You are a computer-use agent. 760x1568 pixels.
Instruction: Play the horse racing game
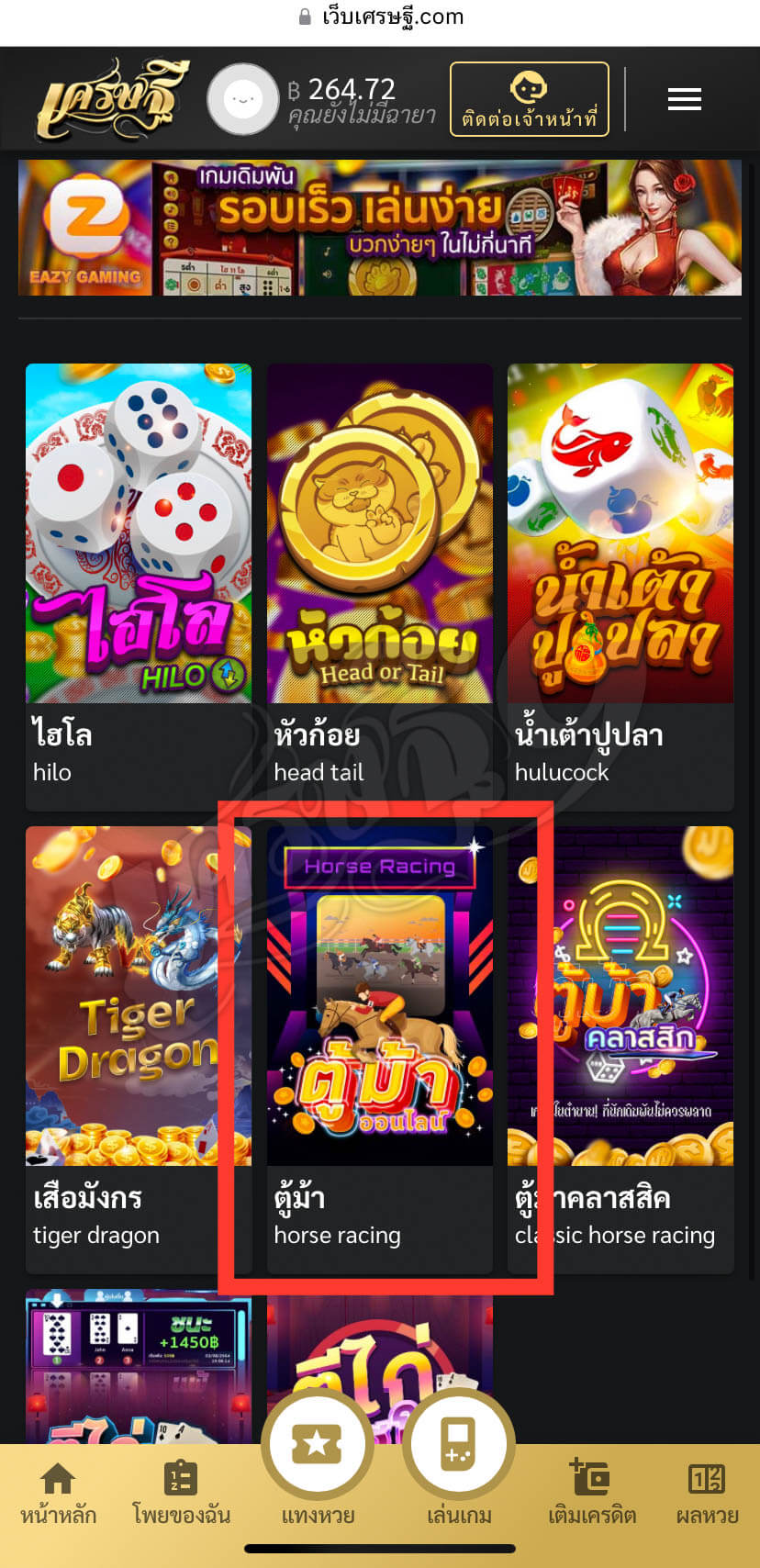[379, 996]
